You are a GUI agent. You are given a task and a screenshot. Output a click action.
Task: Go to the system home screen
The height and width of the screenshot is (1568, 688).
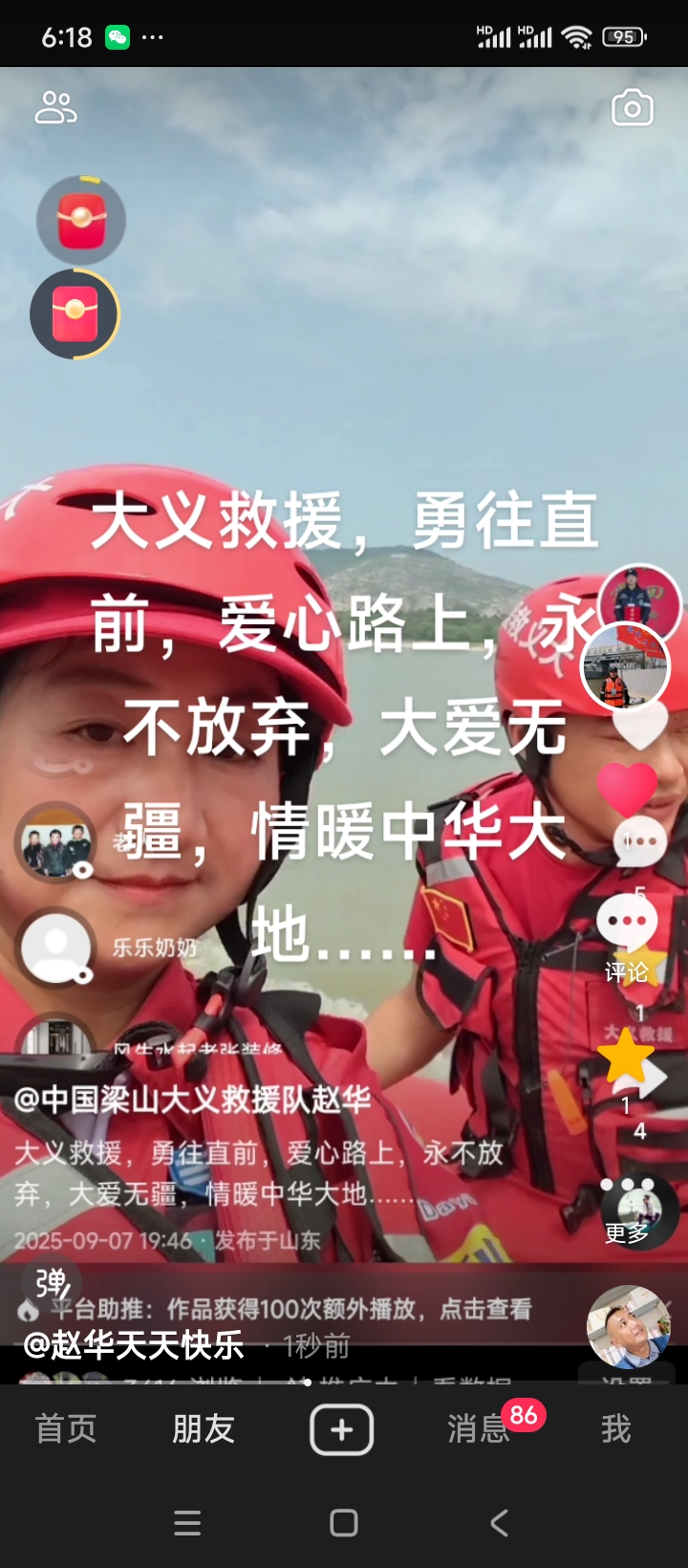point(343,1523)
